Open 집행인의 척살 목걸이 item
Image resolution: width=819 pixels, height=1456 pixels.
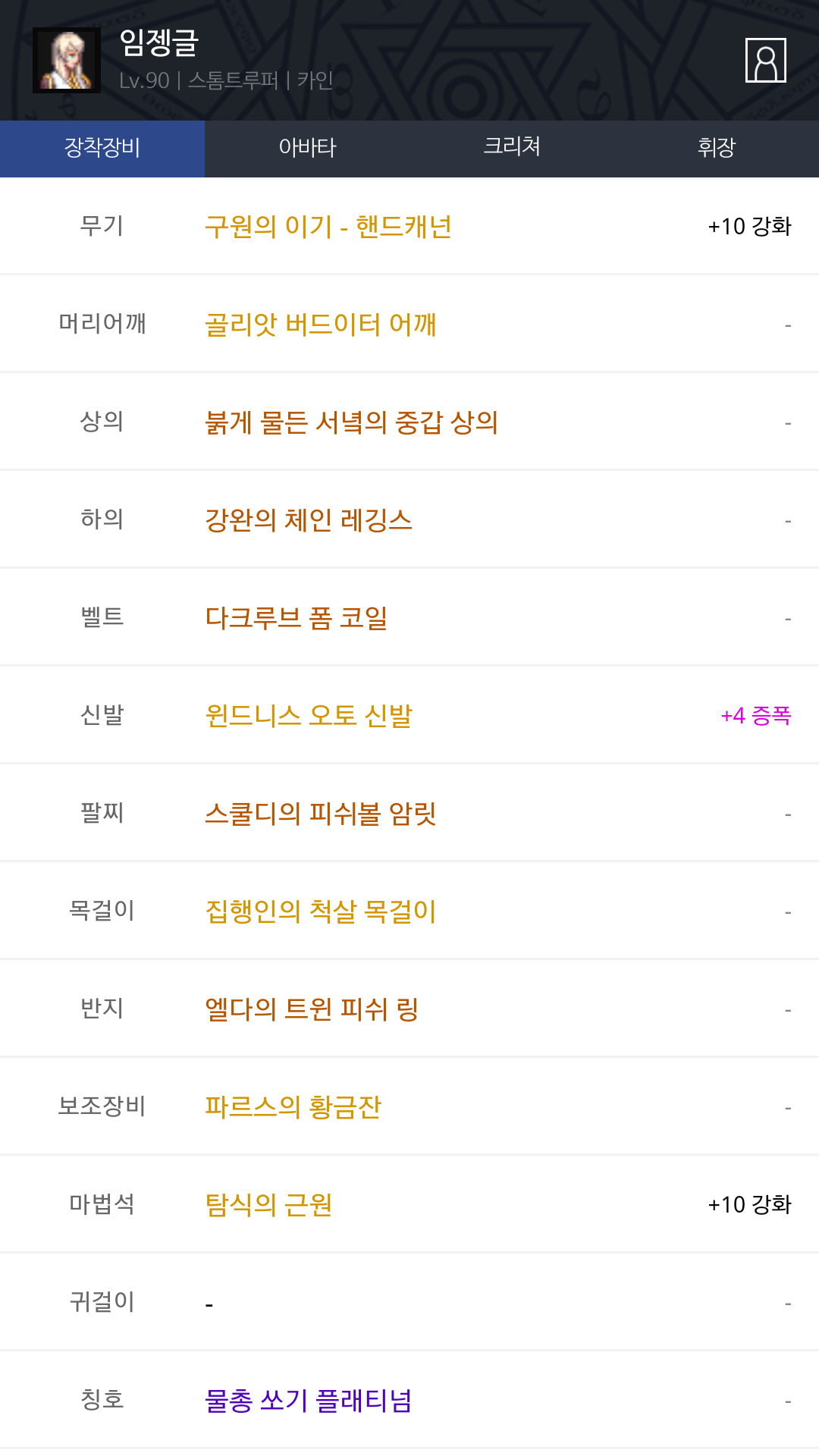click(x=321, y=912)
